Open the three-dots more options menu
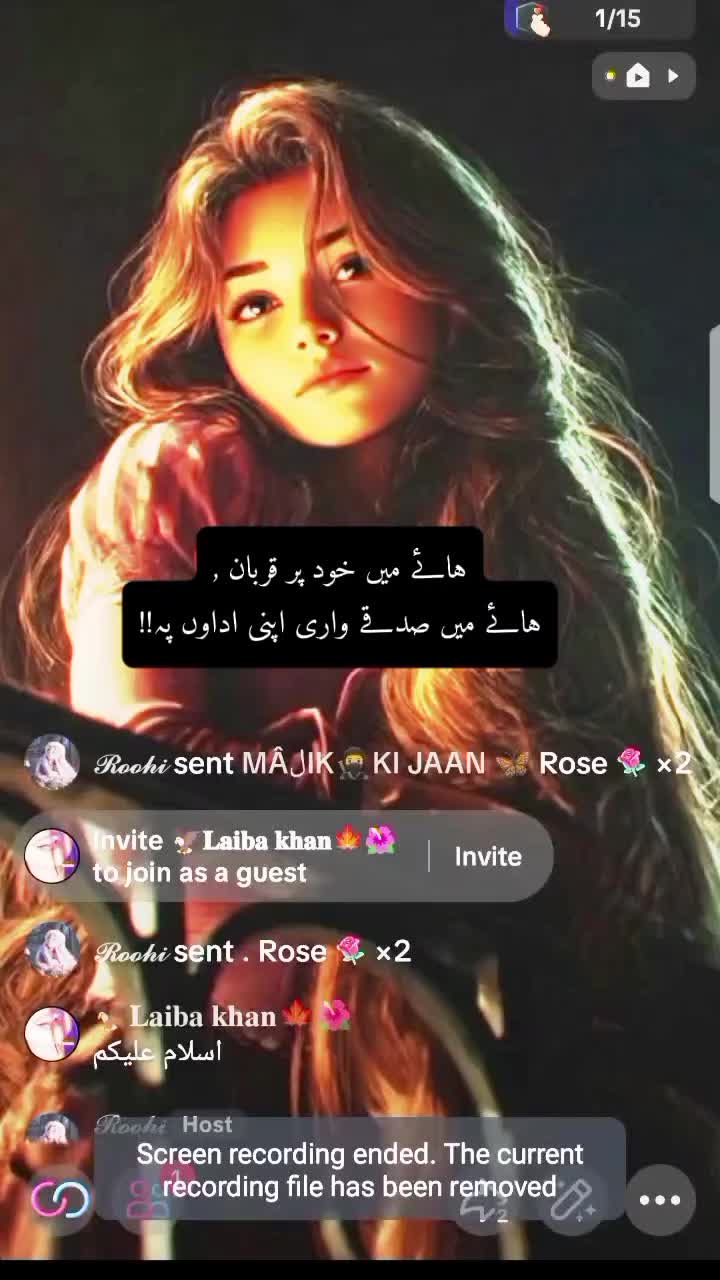This screenshot has width=720, height=1280. pyautogui.click(x=660, y=1200)
